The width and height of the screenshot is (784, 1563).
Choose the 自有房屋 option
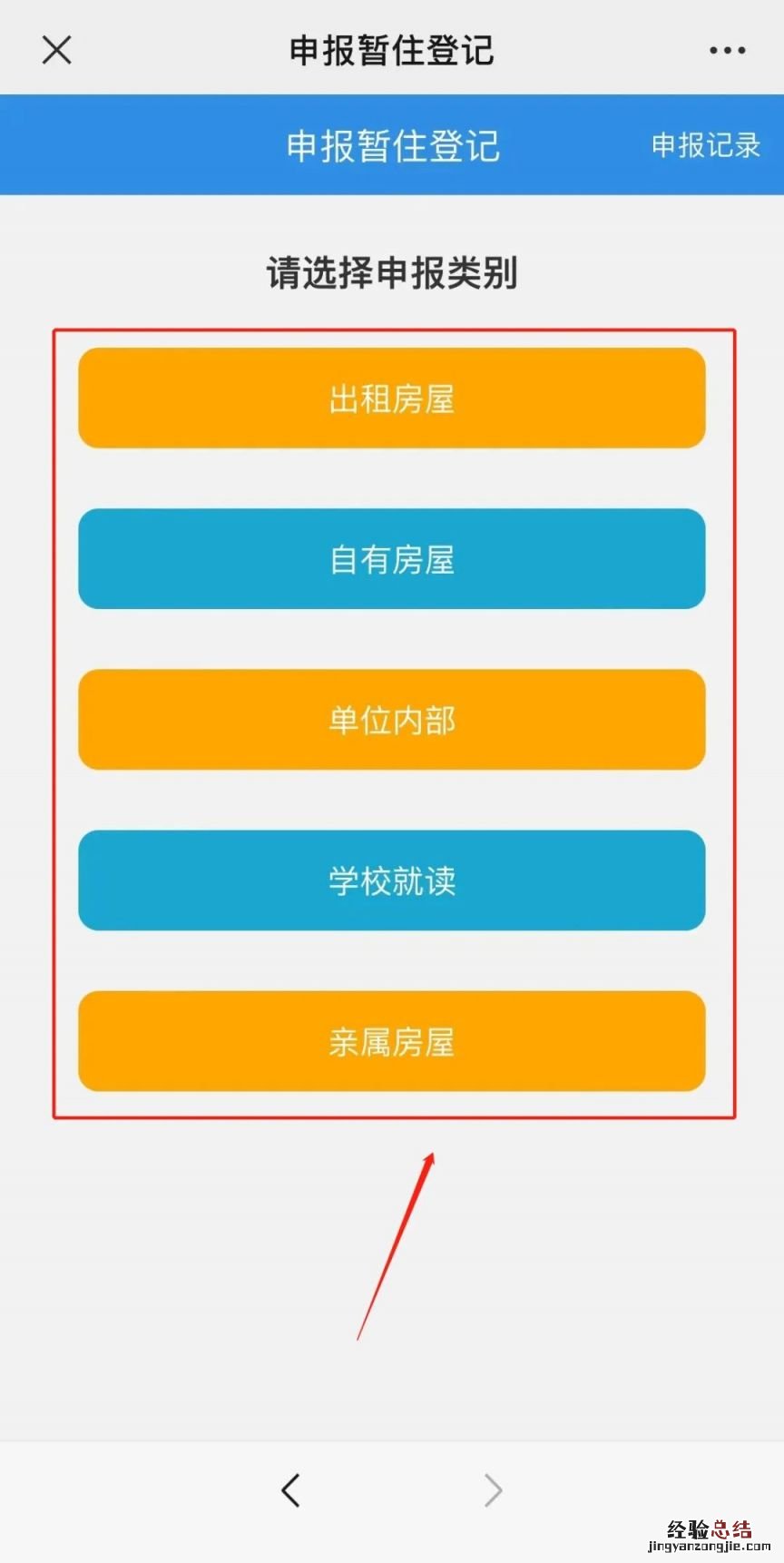392,559
